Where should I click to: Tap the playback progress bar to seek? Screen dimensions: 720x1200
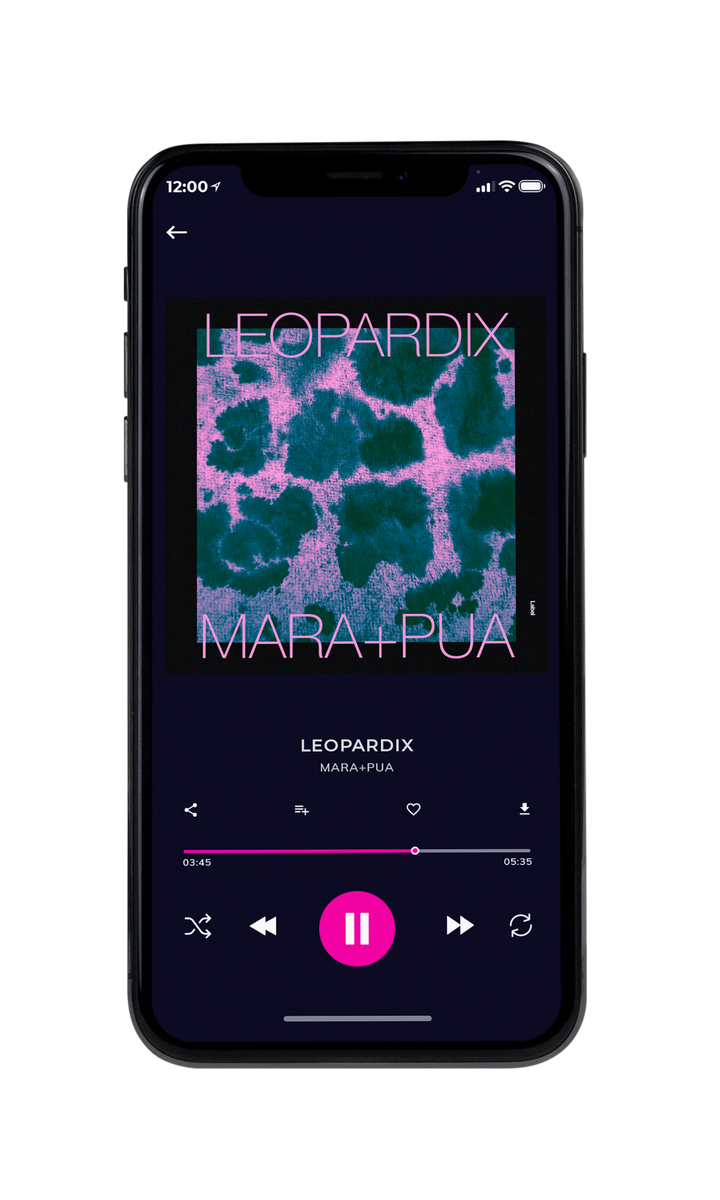click(357, 851)
